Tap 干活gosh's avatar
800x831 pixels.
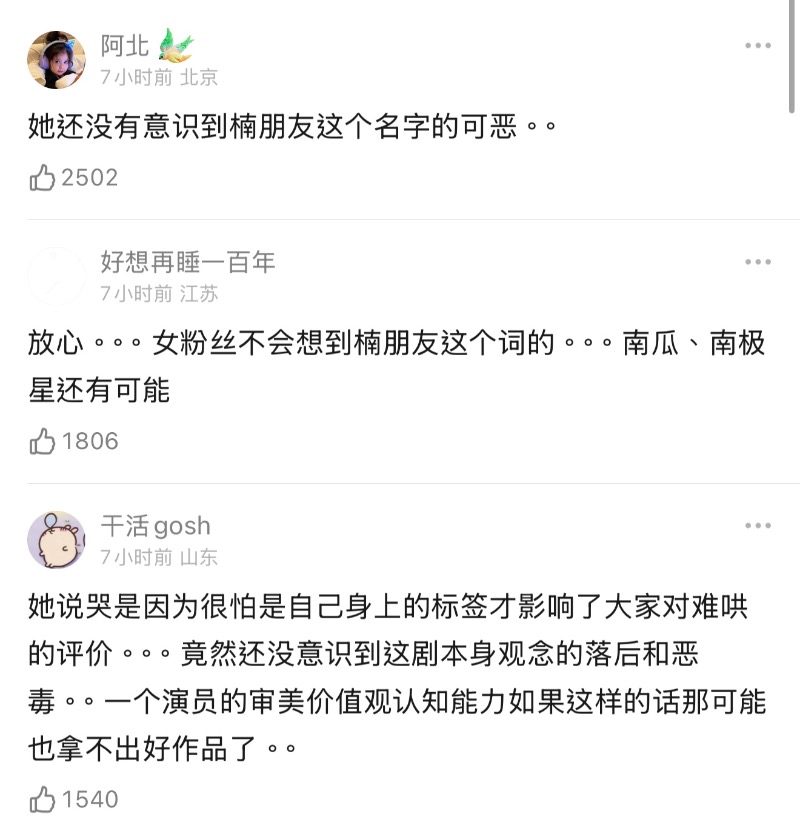56,540
